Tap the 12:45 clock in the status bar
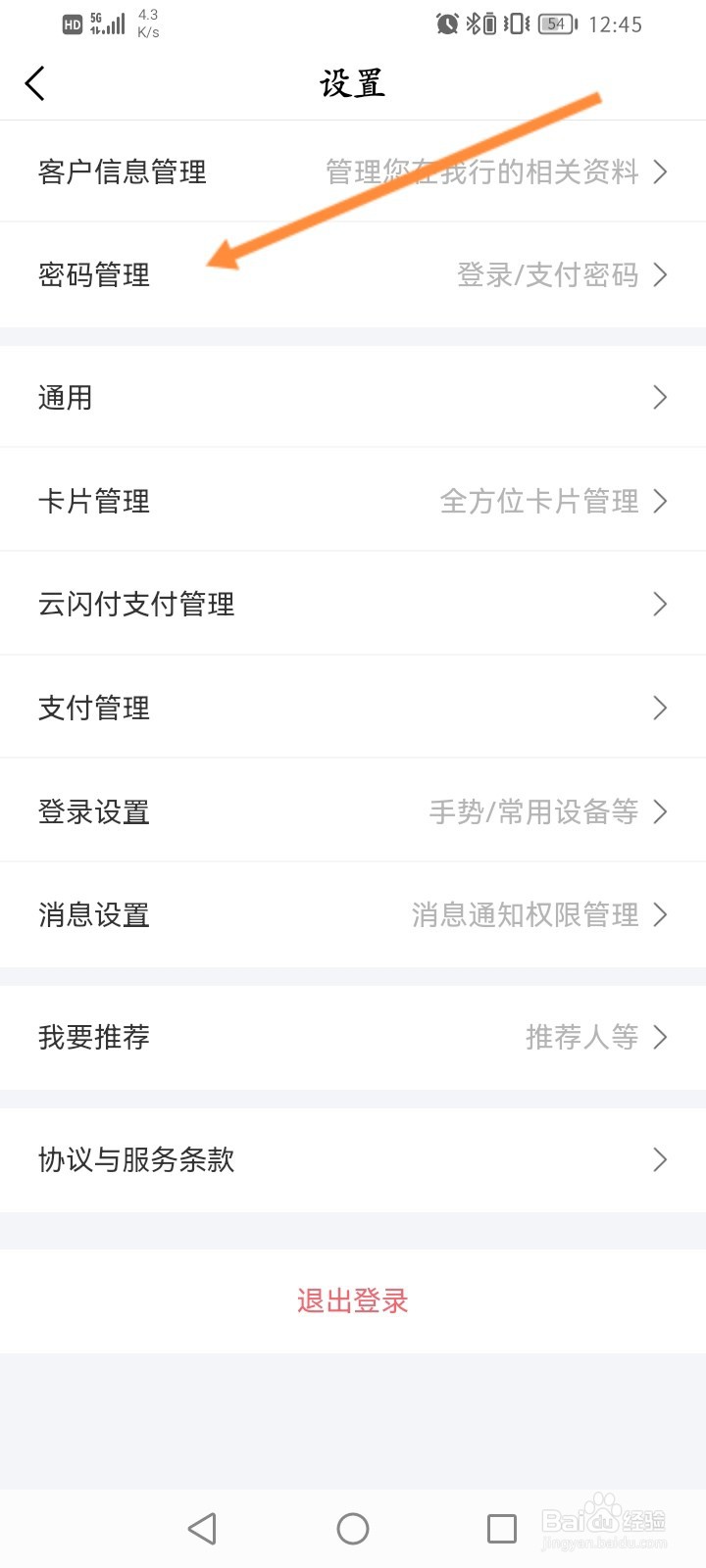 point(618,24)
